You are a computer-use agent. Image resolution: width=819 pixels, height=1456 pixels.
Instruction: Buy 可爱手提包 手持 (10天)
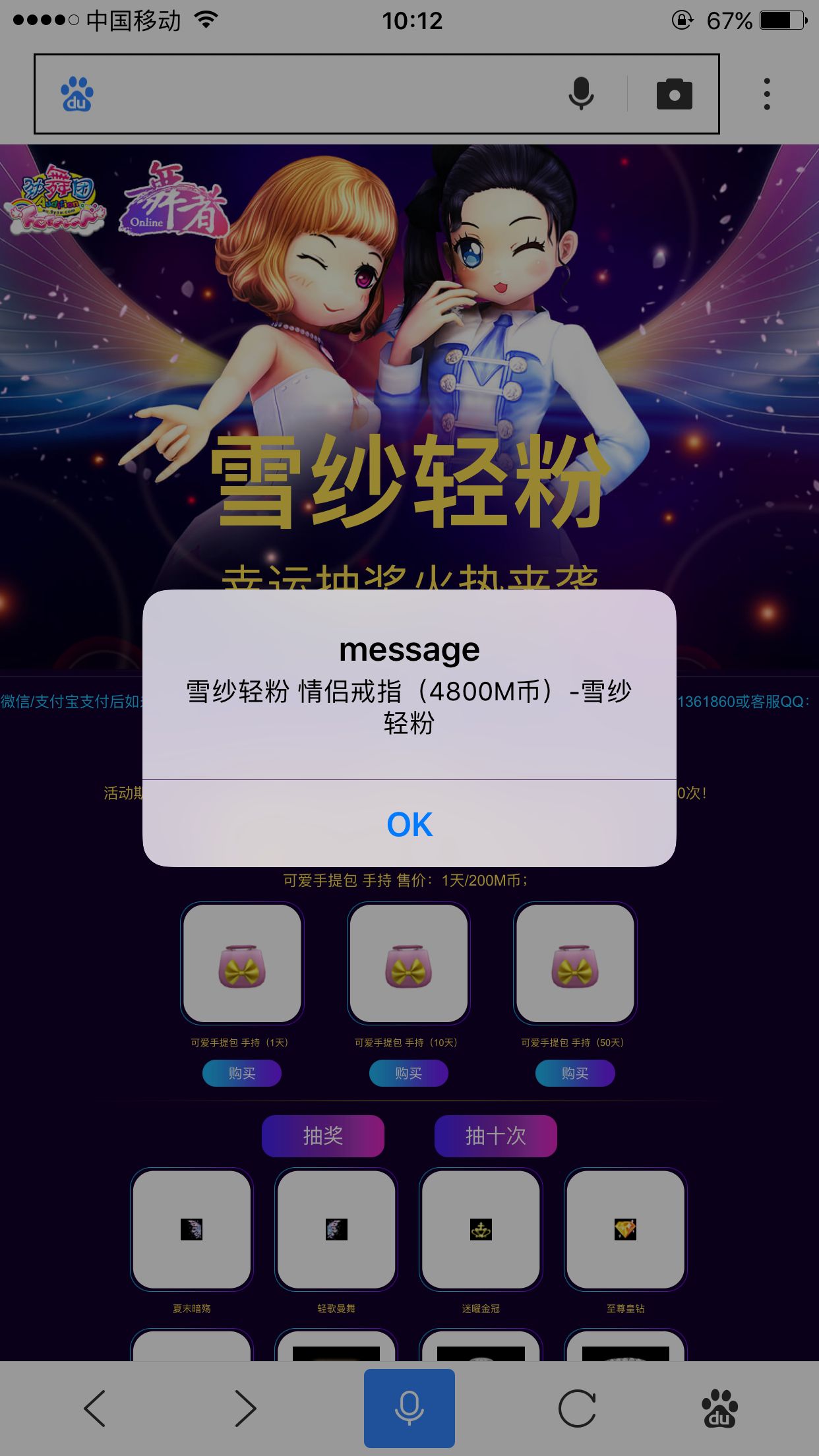point(409,1074)
